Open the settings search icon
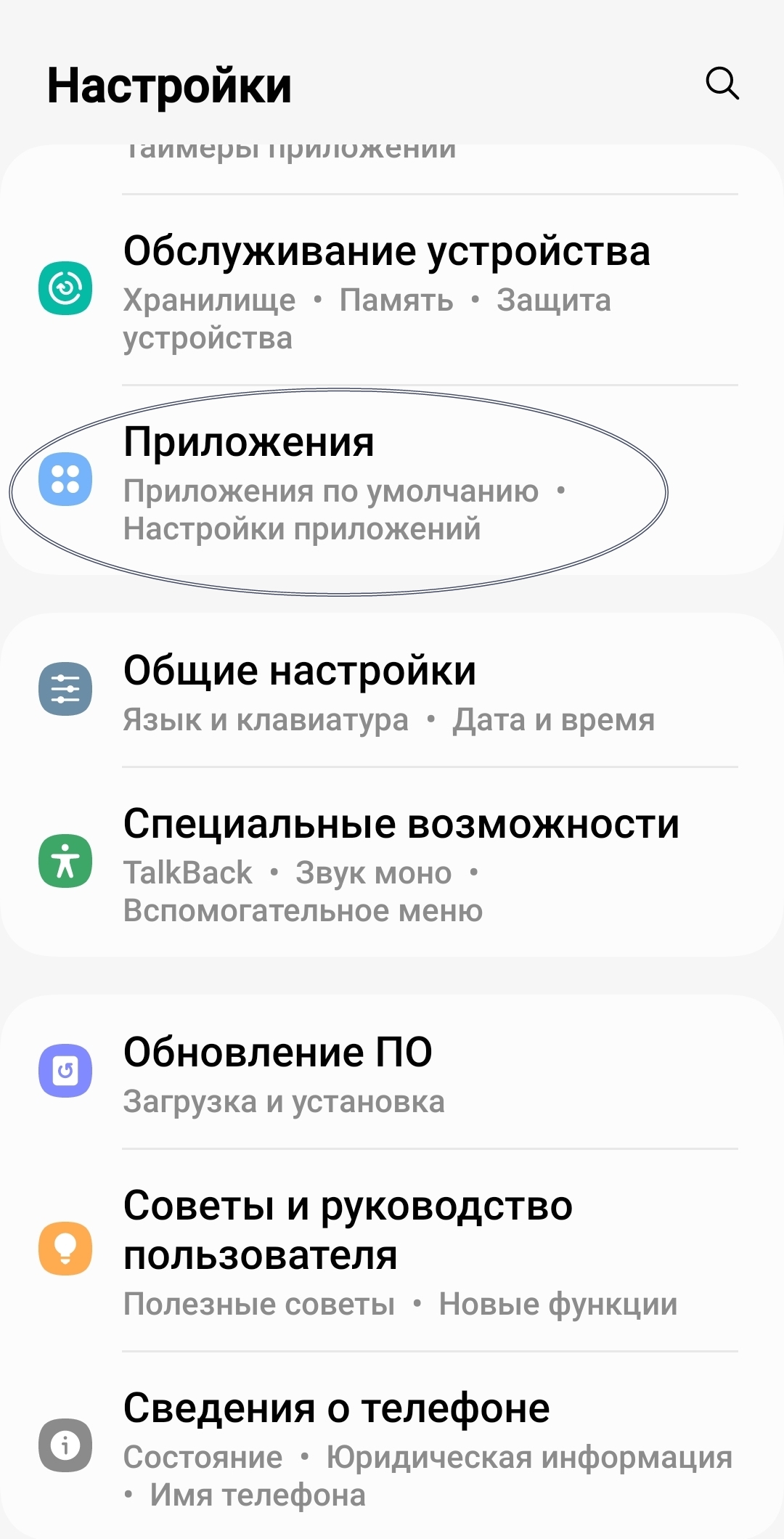The width and height of the screenshot is (784, 1539). (x=722, y=83)
